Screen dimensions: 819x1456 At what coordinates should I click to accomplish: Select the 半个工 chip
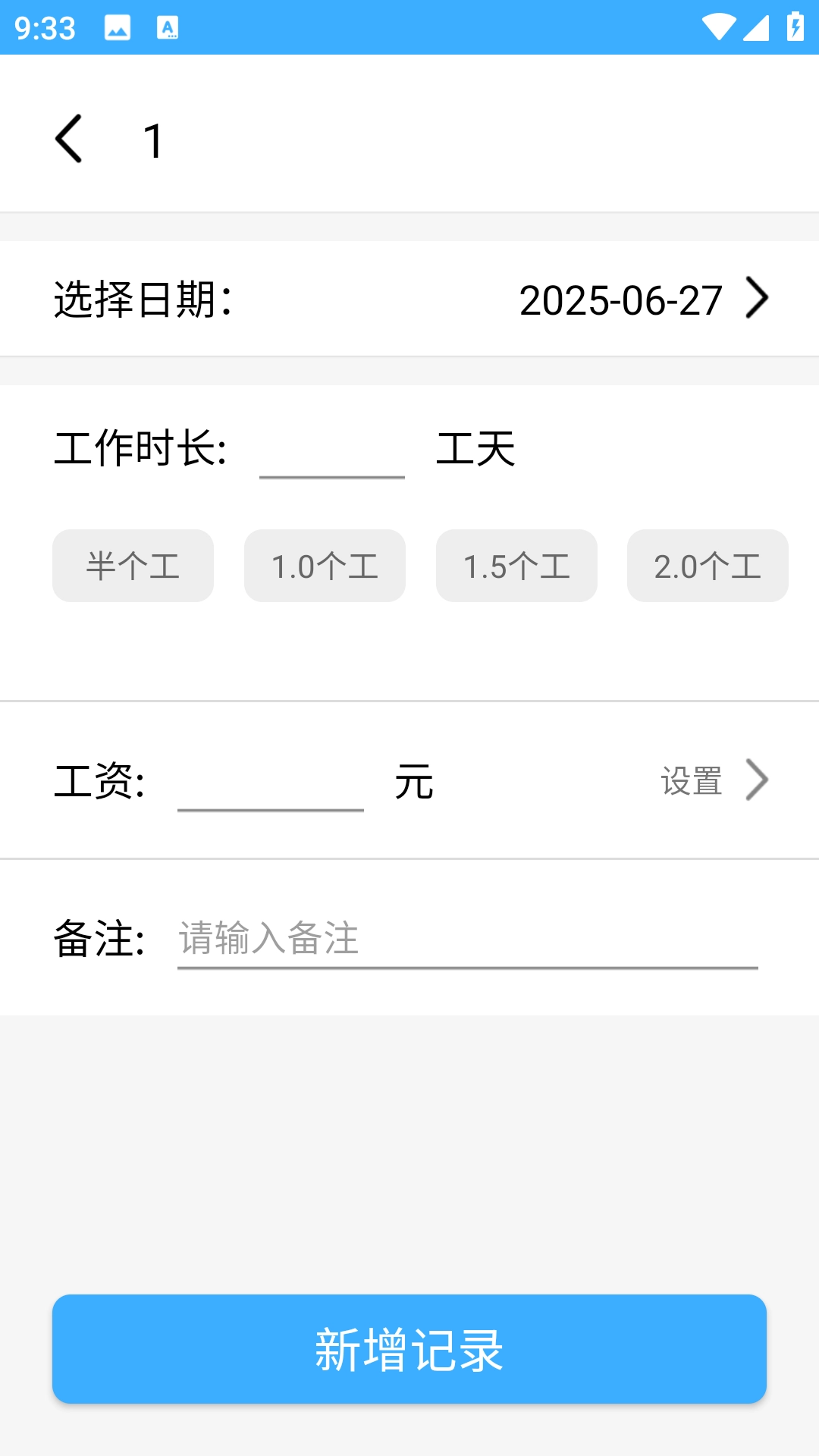point(133,566)
